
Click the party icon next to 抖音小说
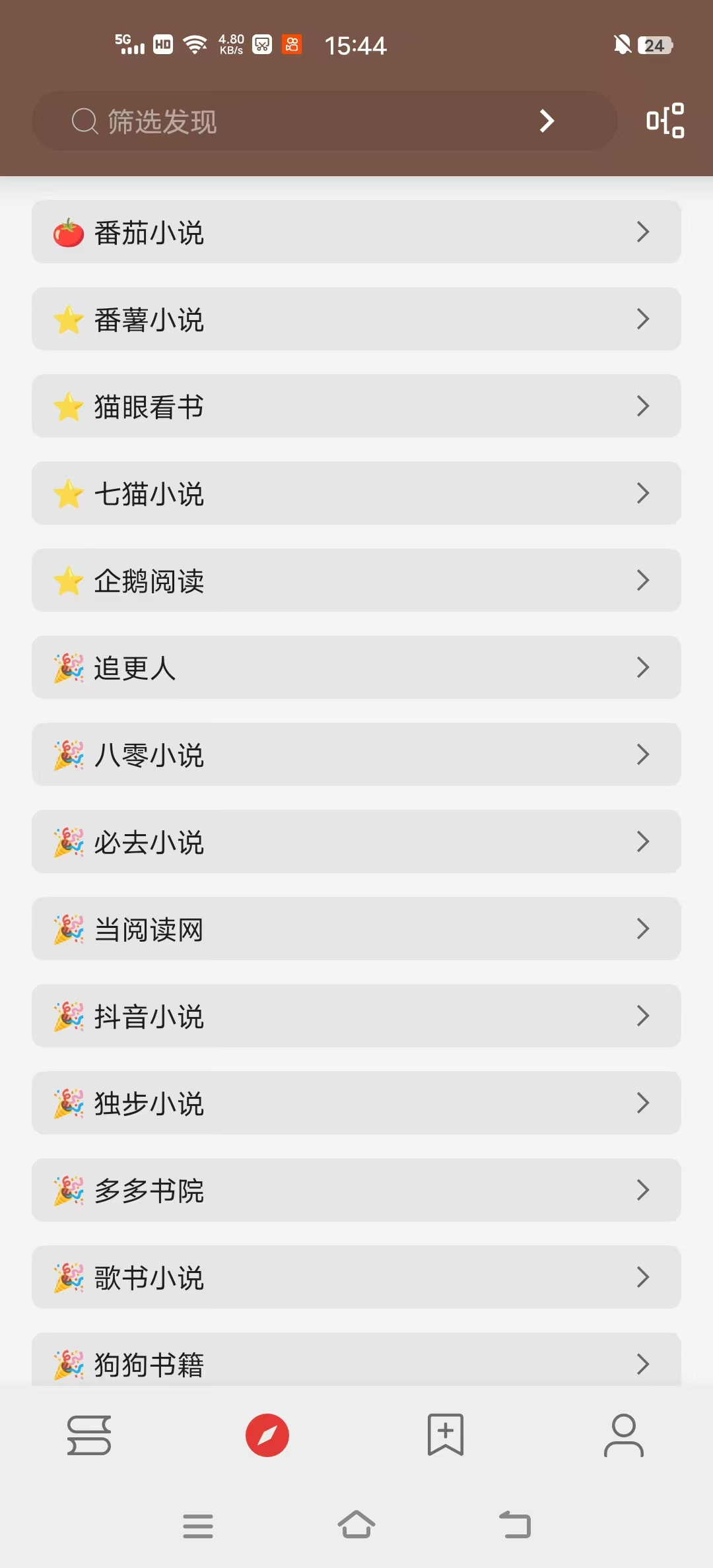[x=68, y=1016]
